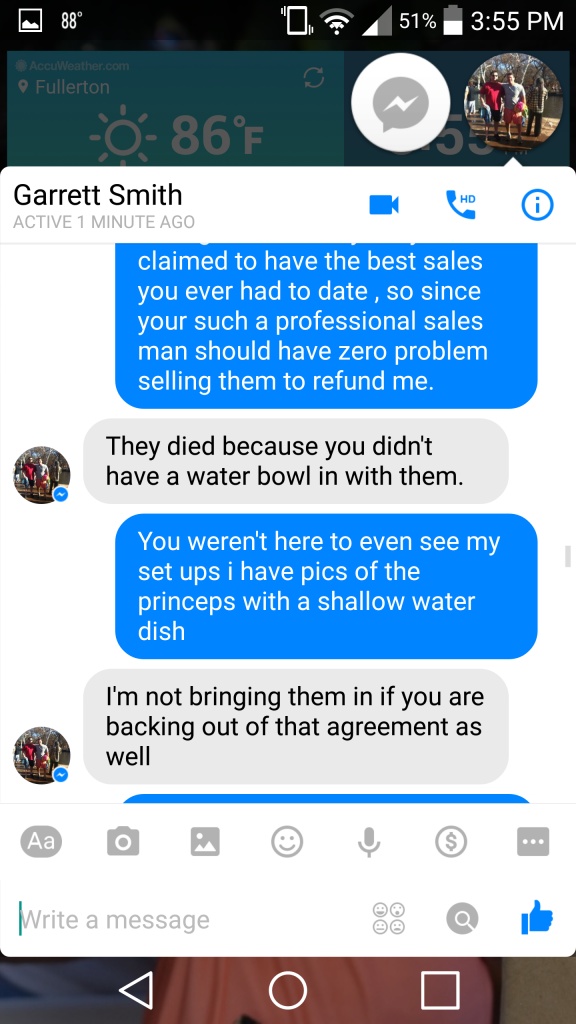Open the camera to take a photo
This screenshot has height=1024, width=576.
pyautogui.click(x=123, y=842)
